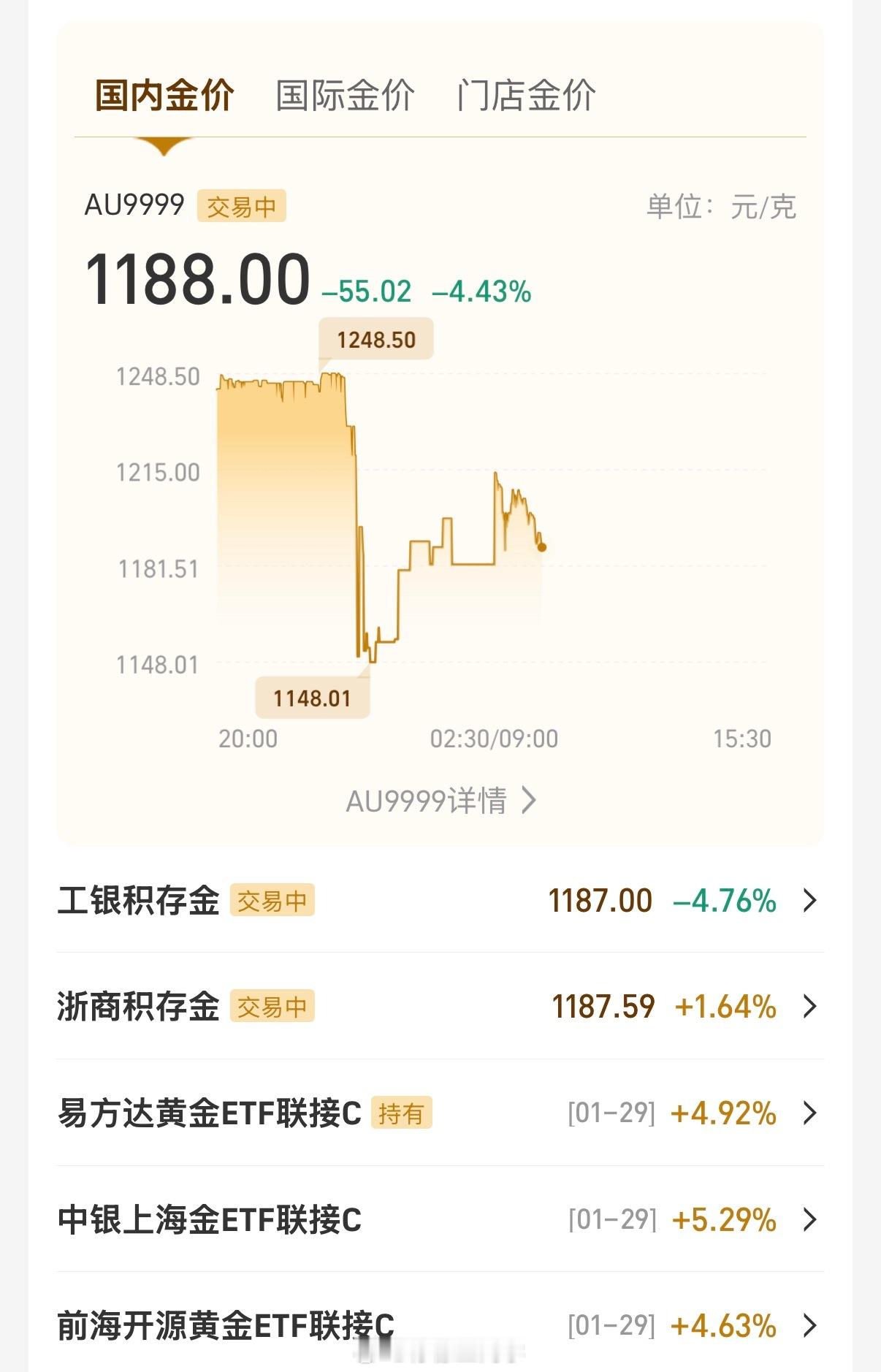Open AU9999详情 link

(440, 801)
